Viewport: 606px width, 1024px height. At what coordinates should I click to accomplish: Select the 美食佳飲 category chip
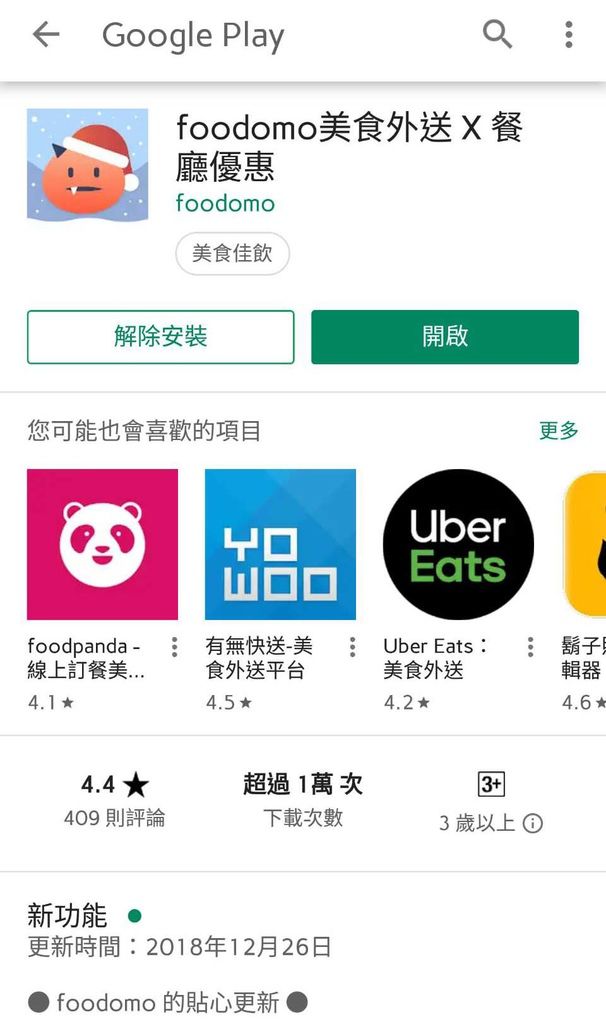pos(232,253)
